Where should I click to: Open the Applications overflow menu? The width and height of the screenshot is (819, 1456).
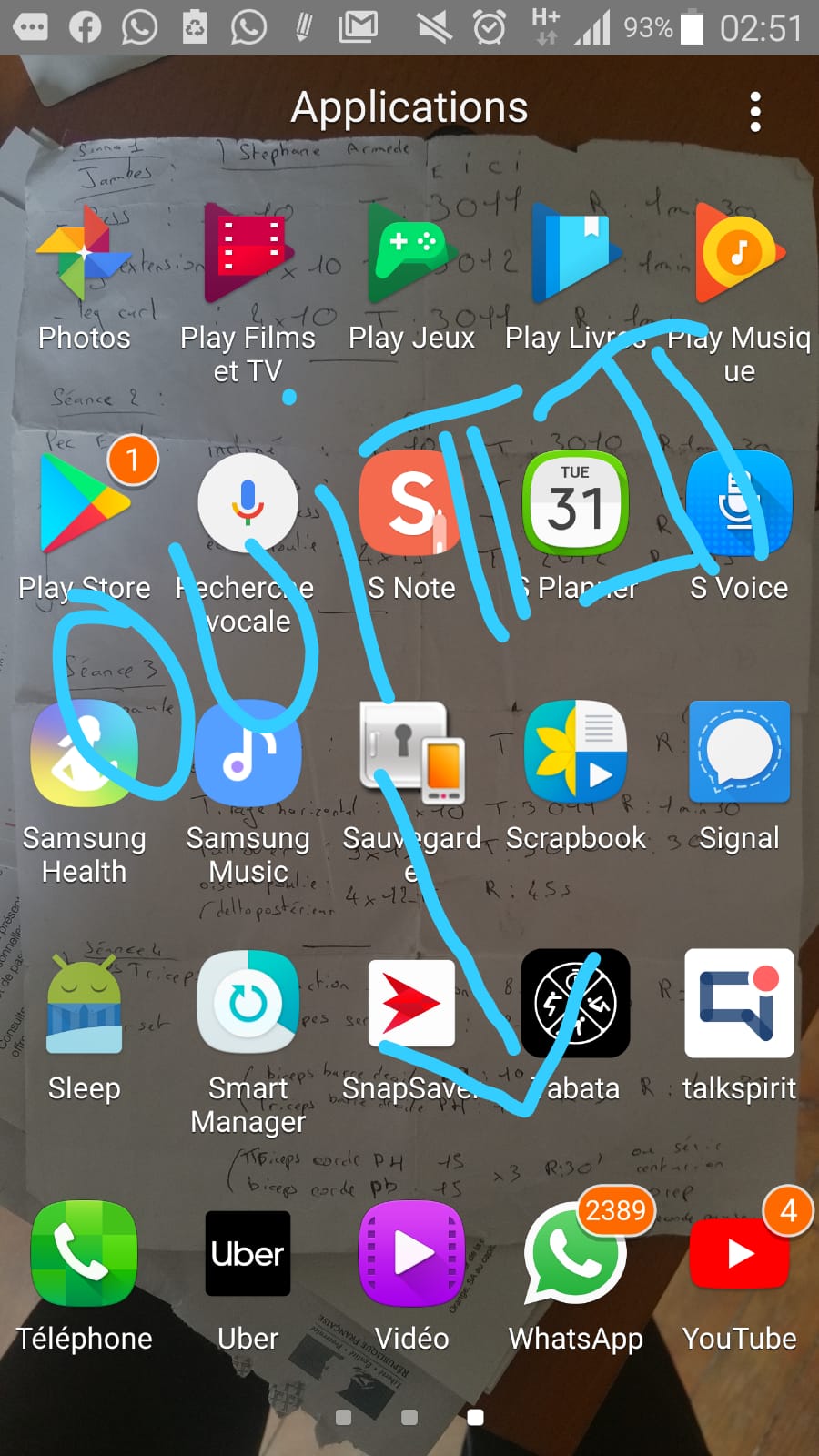coord(754,111)
